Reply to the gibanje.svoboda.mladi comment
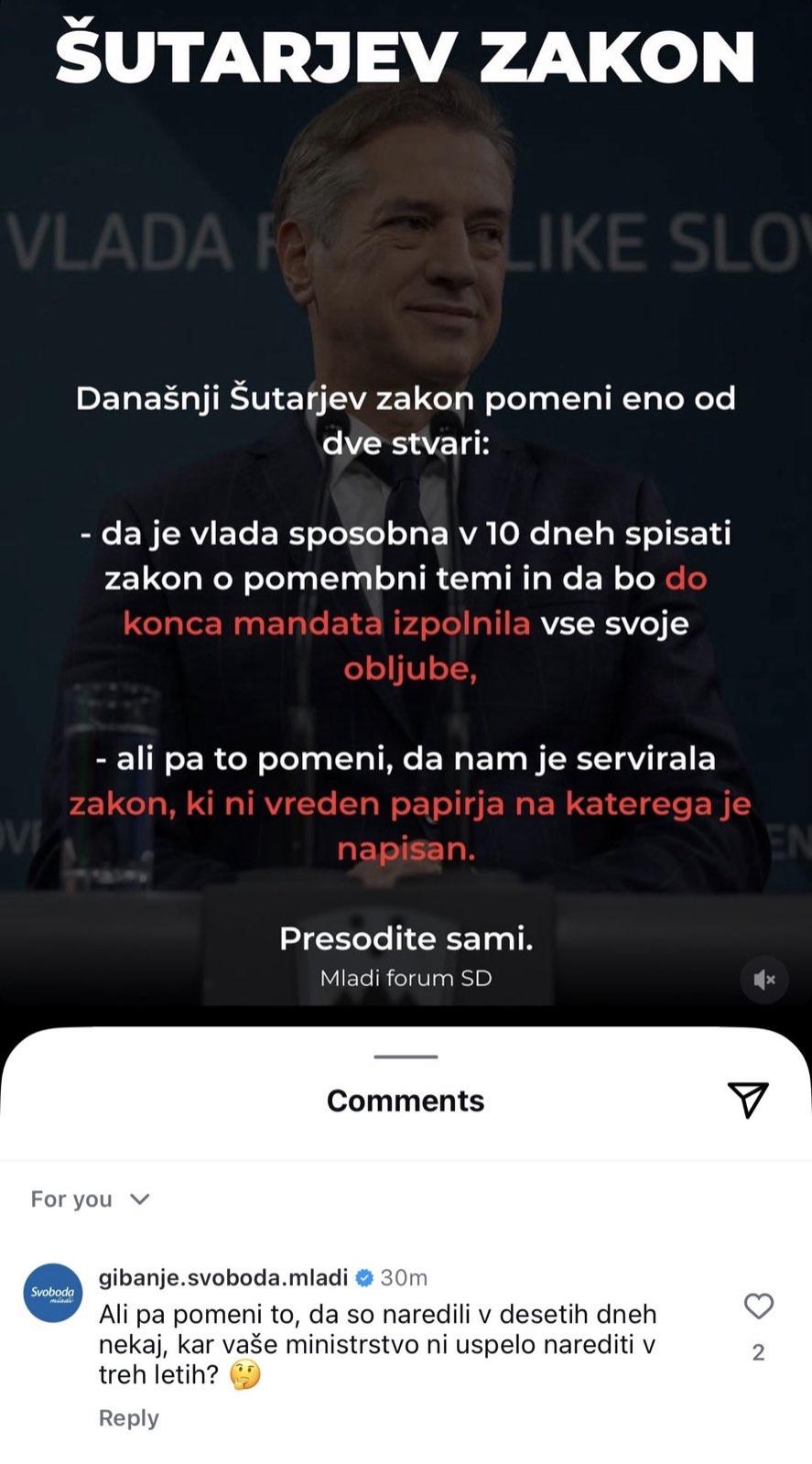Viewport: 812px width, 1464px height. click(x=128, y=1416)
